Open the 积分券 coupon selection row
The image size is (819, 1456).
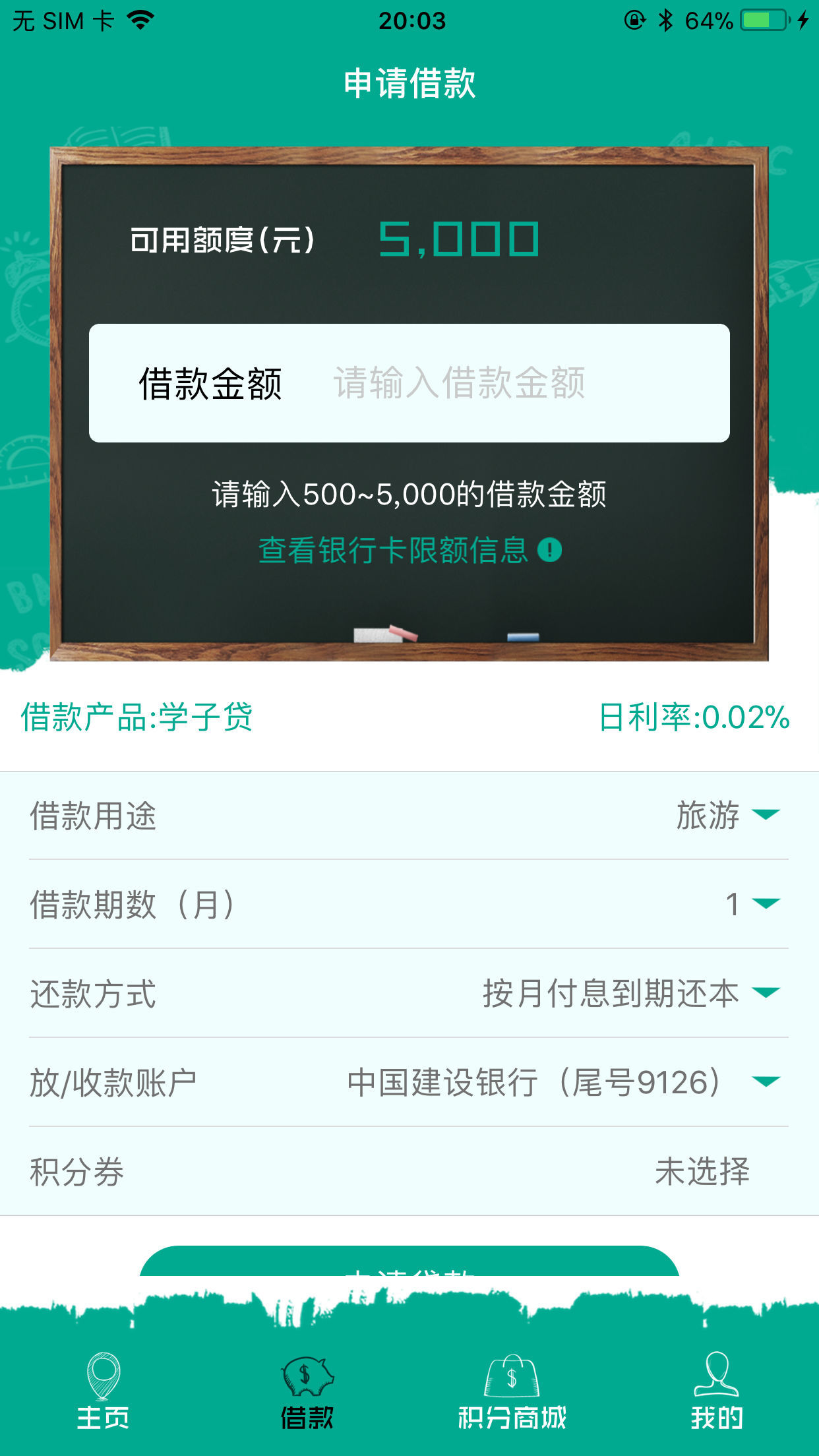pyautogui.click(x=702, y=1172)
